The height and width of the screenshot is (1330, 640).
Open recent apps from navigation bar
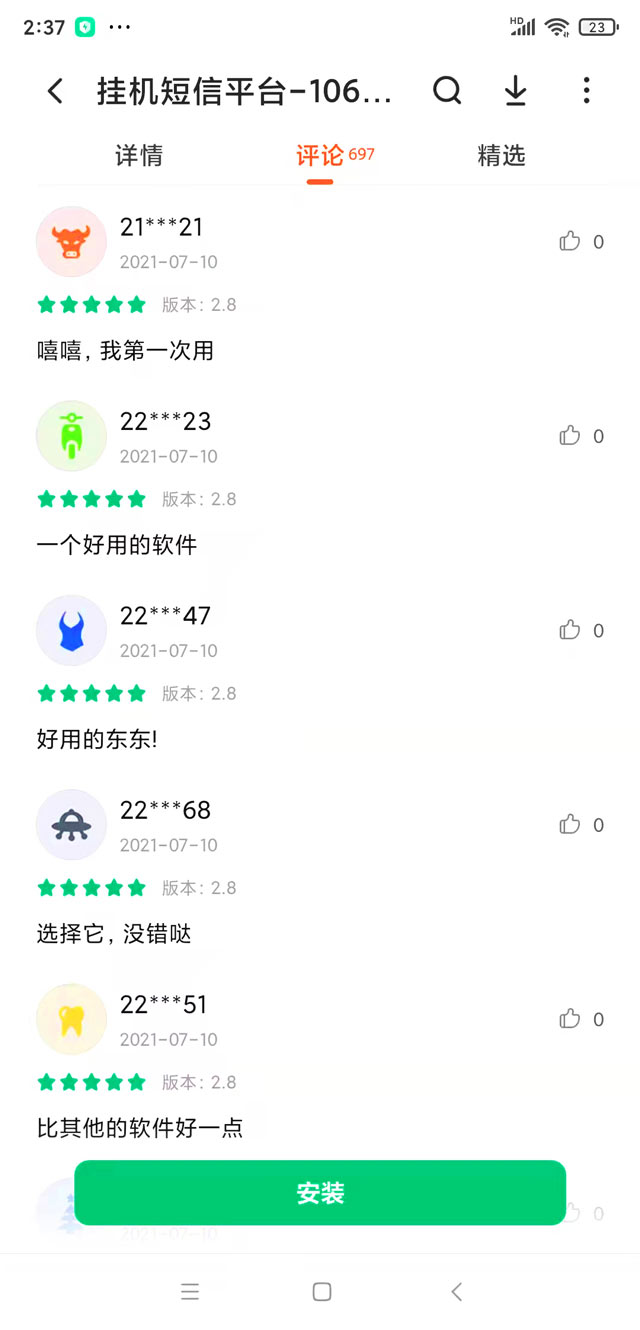(190, 1292)
